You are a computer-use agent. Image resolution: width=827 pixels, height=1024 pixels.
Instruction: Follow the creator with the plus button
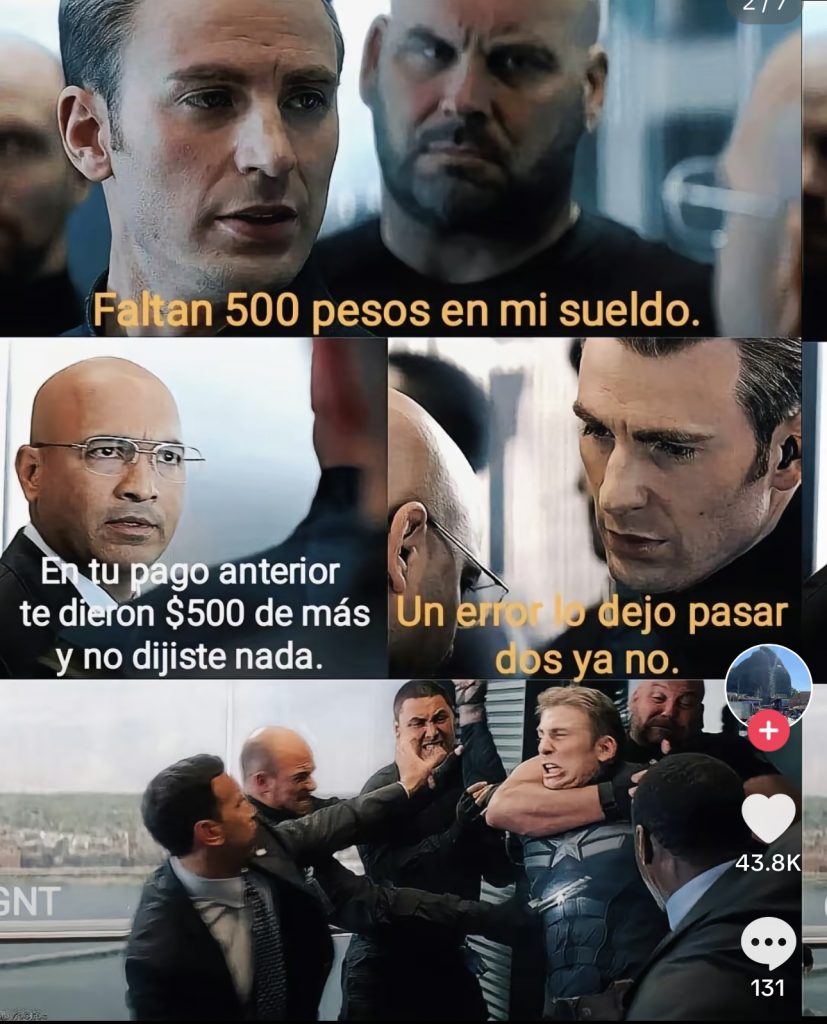click(x=768, y=732)
